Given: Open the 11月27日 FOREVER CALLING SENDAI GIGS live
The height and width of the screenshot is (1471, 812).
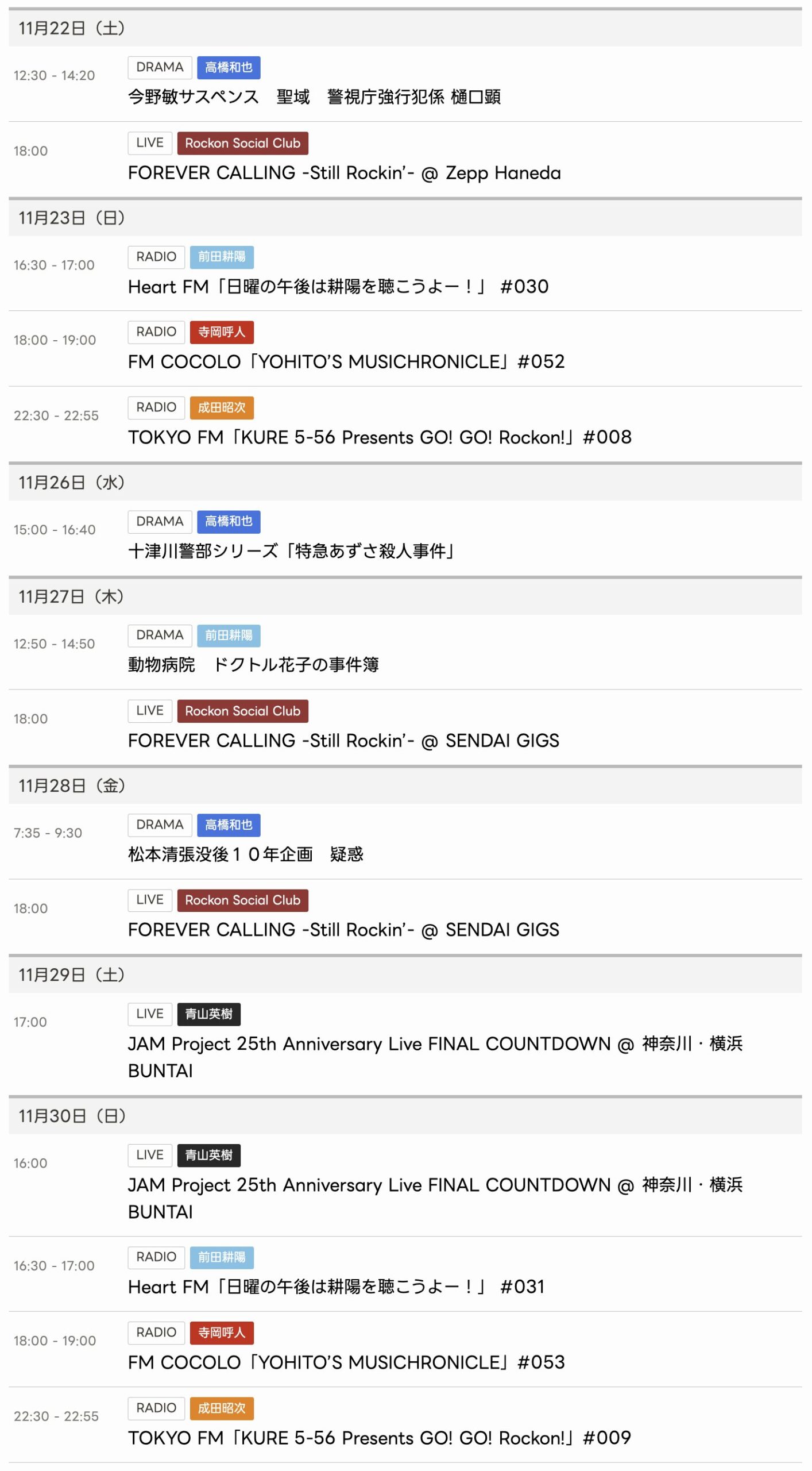Looking at the screenshot, I should (x=343, y=741).
